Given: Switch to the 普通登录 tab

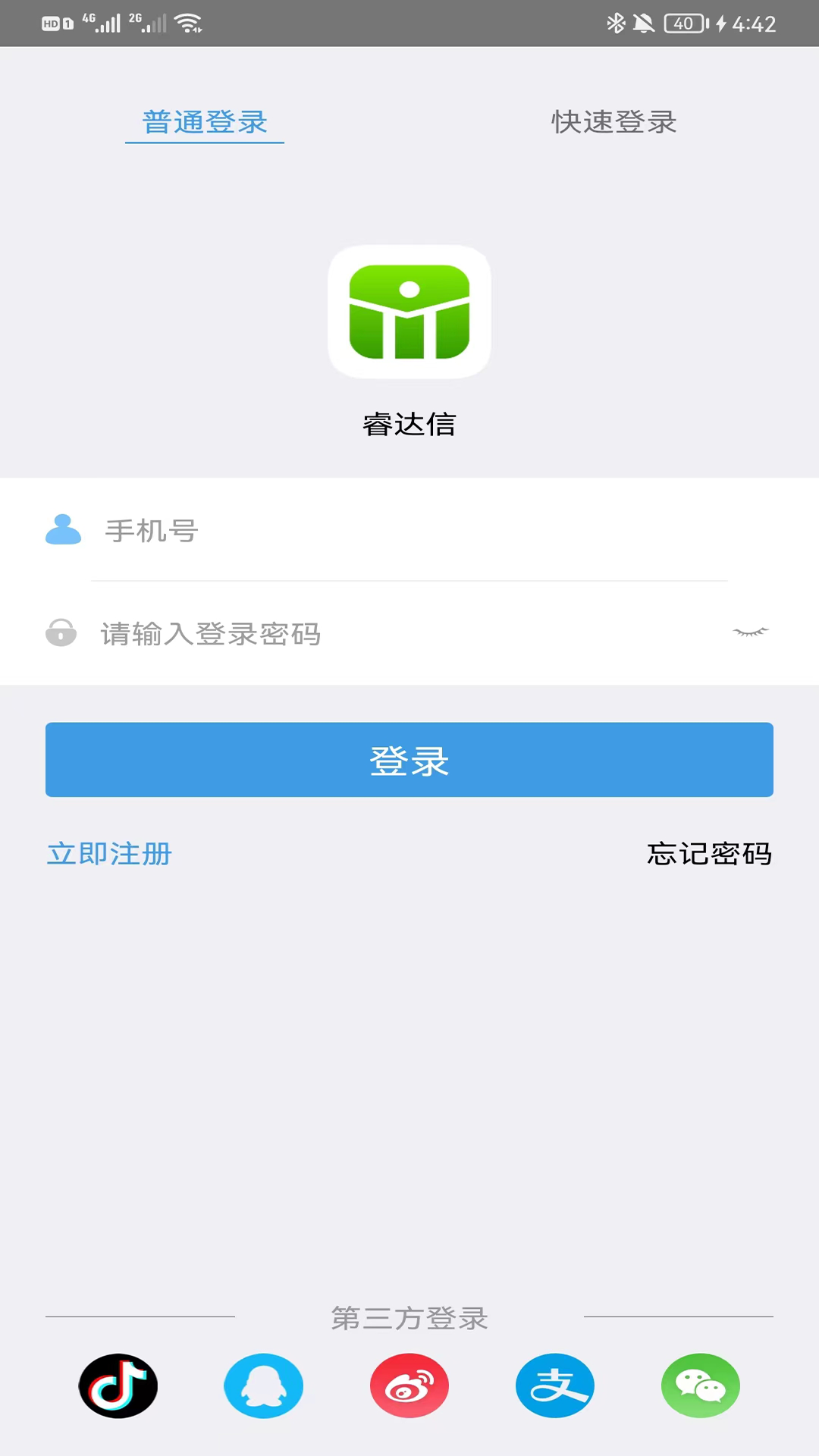Looking at the screenshot, I should [x=205, y=122].
